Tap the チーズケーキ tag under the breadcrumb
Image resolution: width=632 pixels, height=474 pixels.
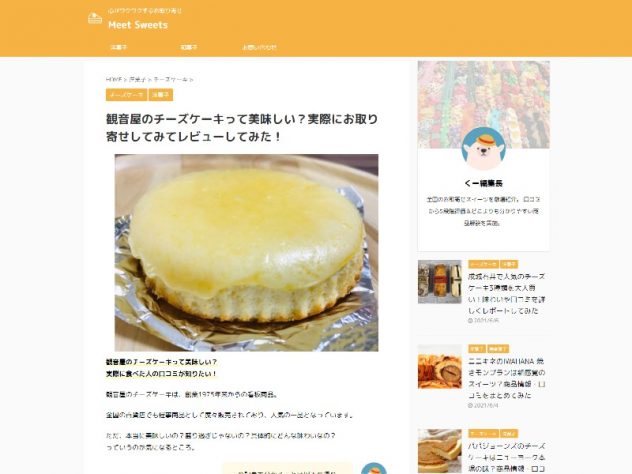coord(125,95)
